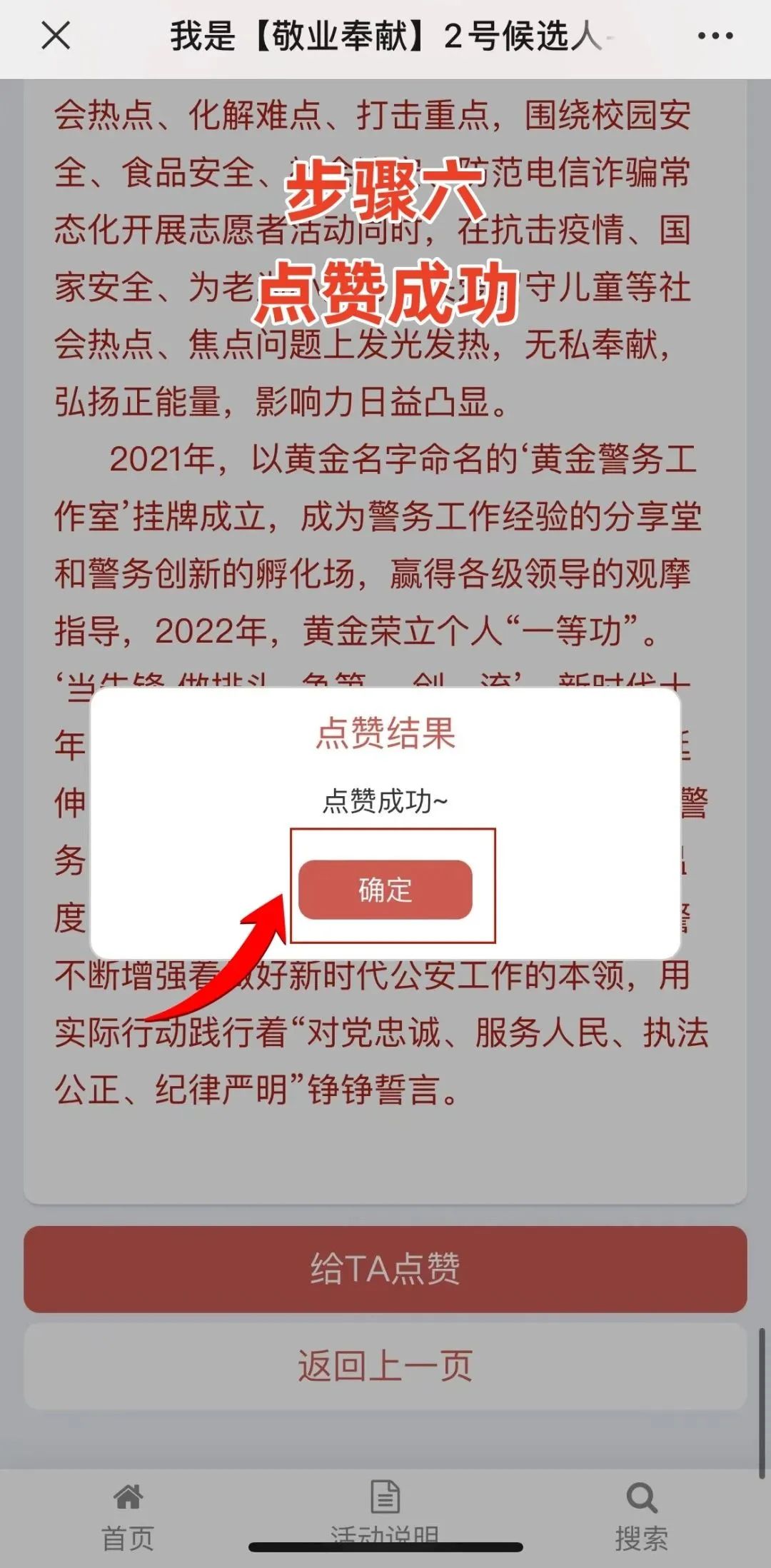Open the three-dot overflow menu
771x1568 pixels.
tap(715, 36)
